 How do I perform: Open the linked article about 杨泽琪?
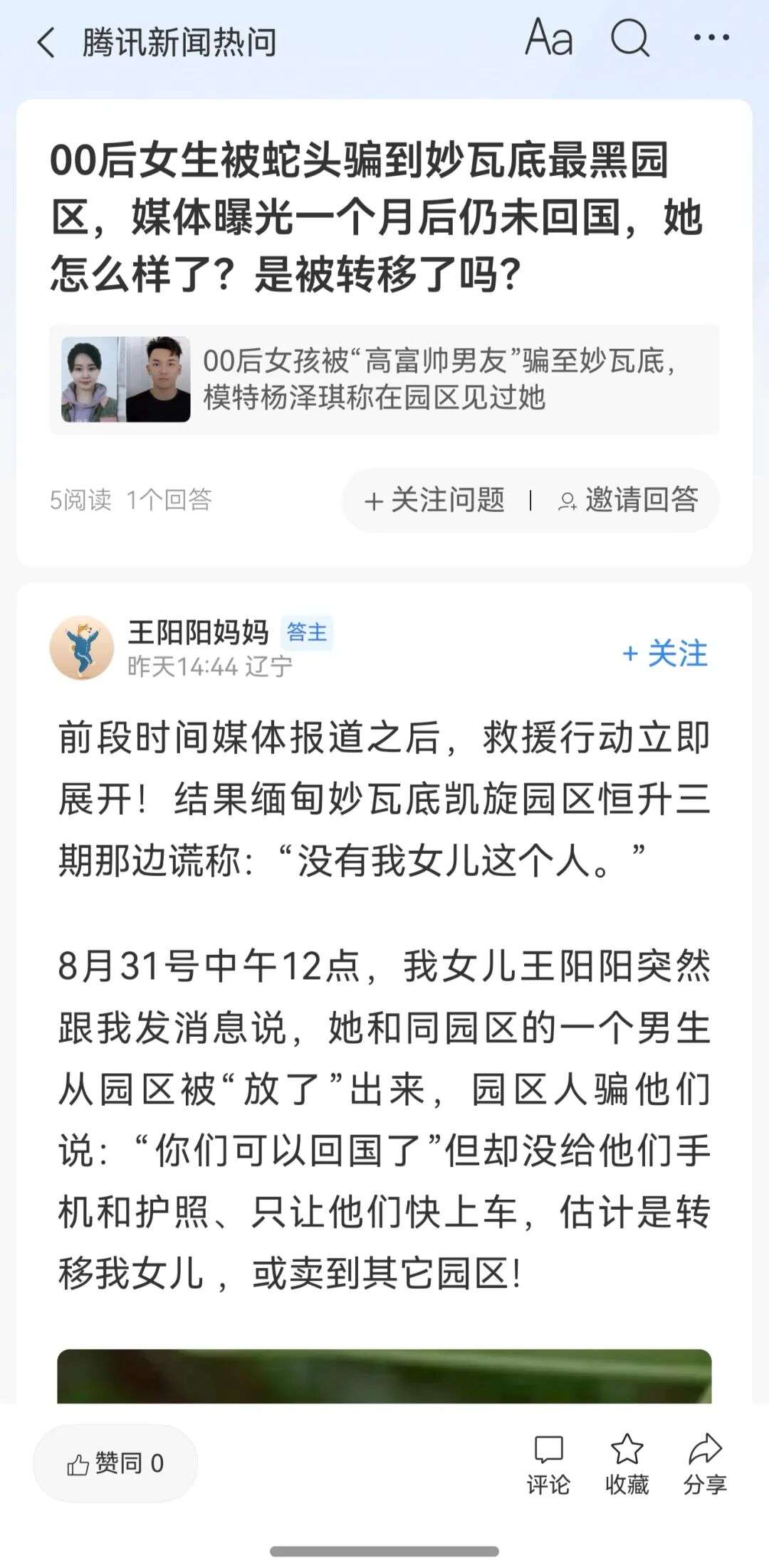[x=384, y=380]
